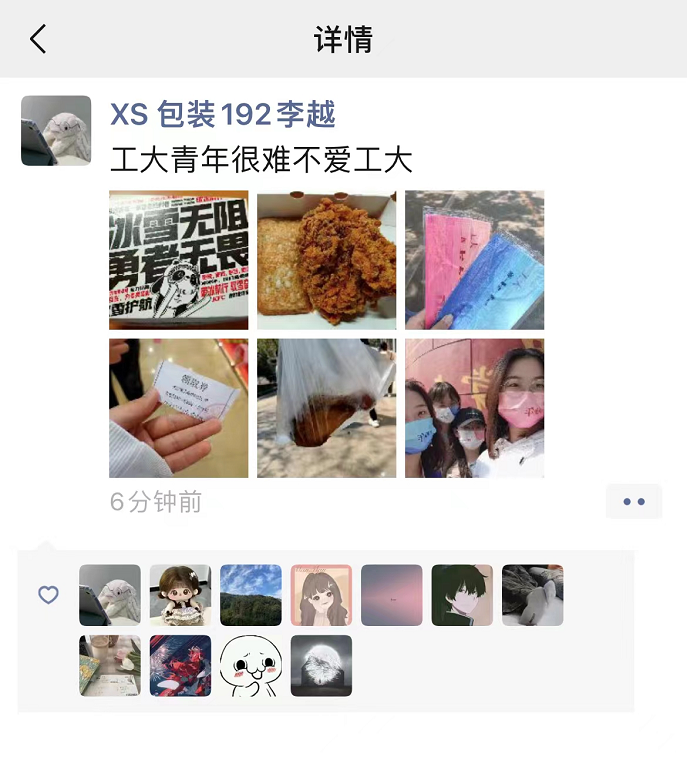Screen dimensions: 687x760
Task: Open the like and comment menu
Action: (x=634, y=501)
